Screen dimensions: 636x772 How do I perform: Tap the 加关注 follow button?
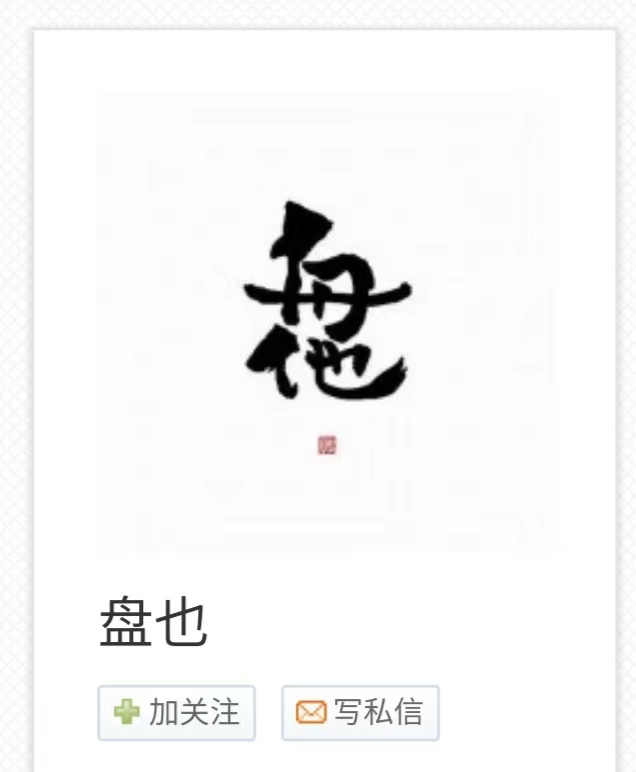[177, 713]
